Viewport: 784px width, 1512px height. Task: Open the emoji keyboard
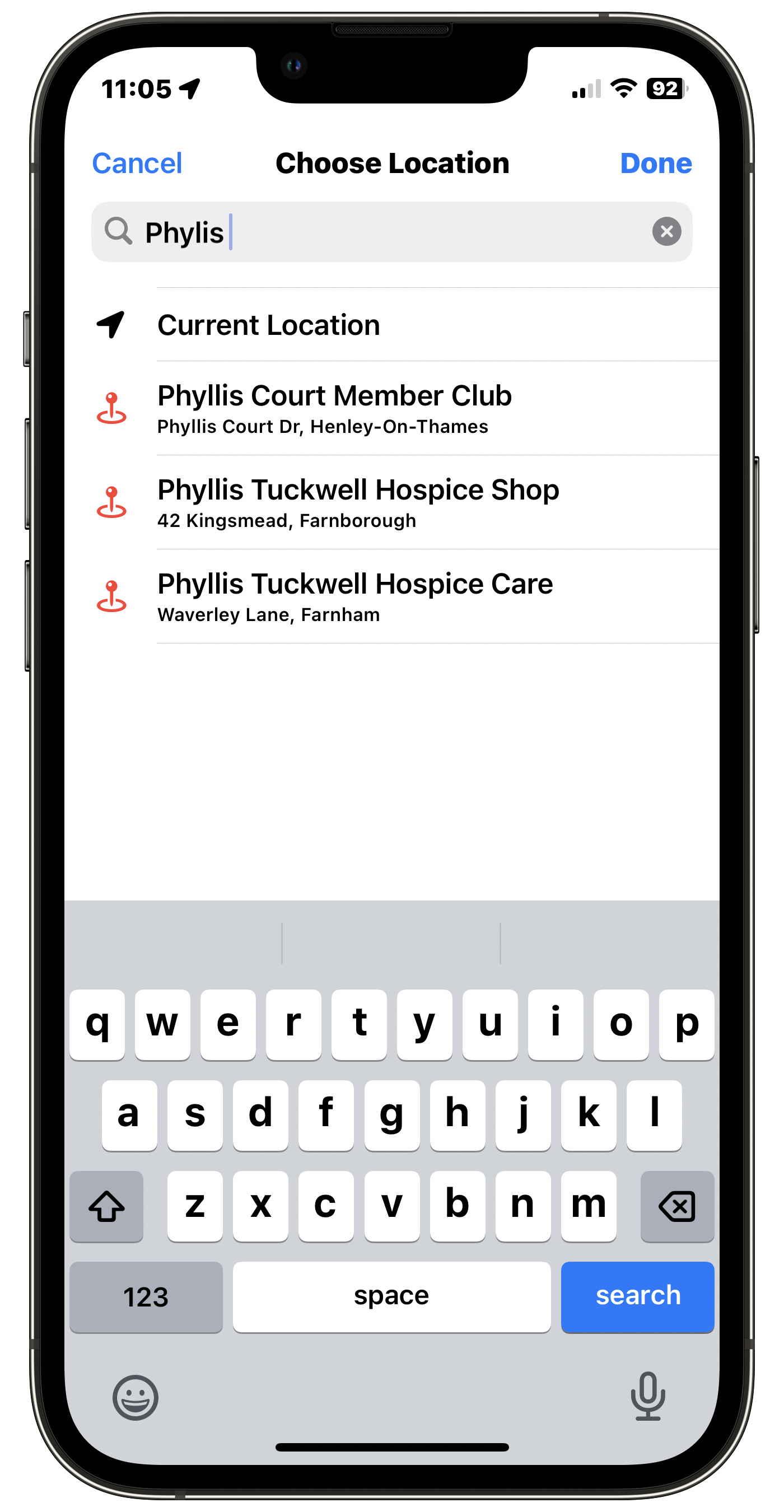point(135,1397)
